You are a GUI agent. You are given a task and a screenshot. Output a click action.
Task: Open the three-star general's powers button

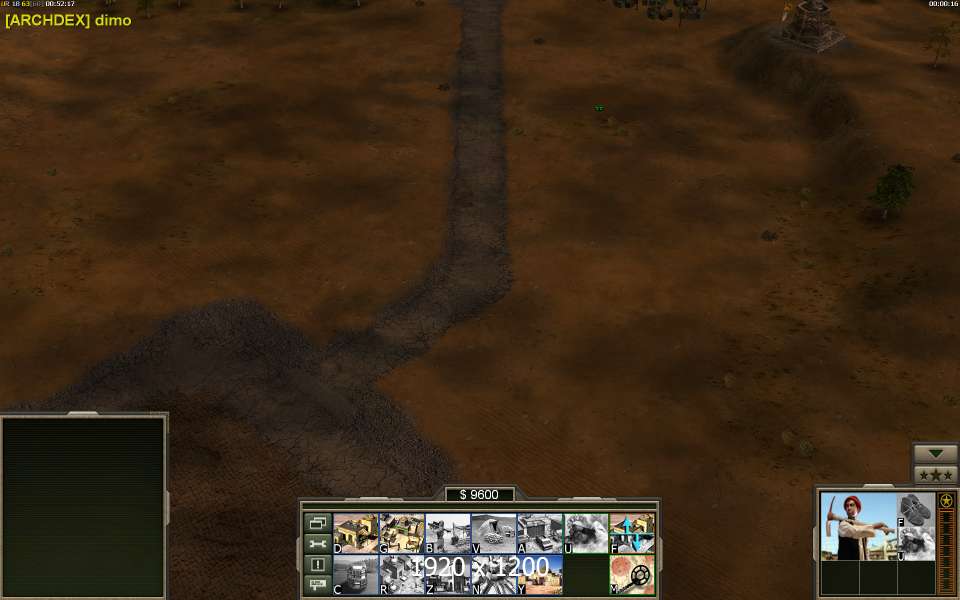tap(935, 474)
